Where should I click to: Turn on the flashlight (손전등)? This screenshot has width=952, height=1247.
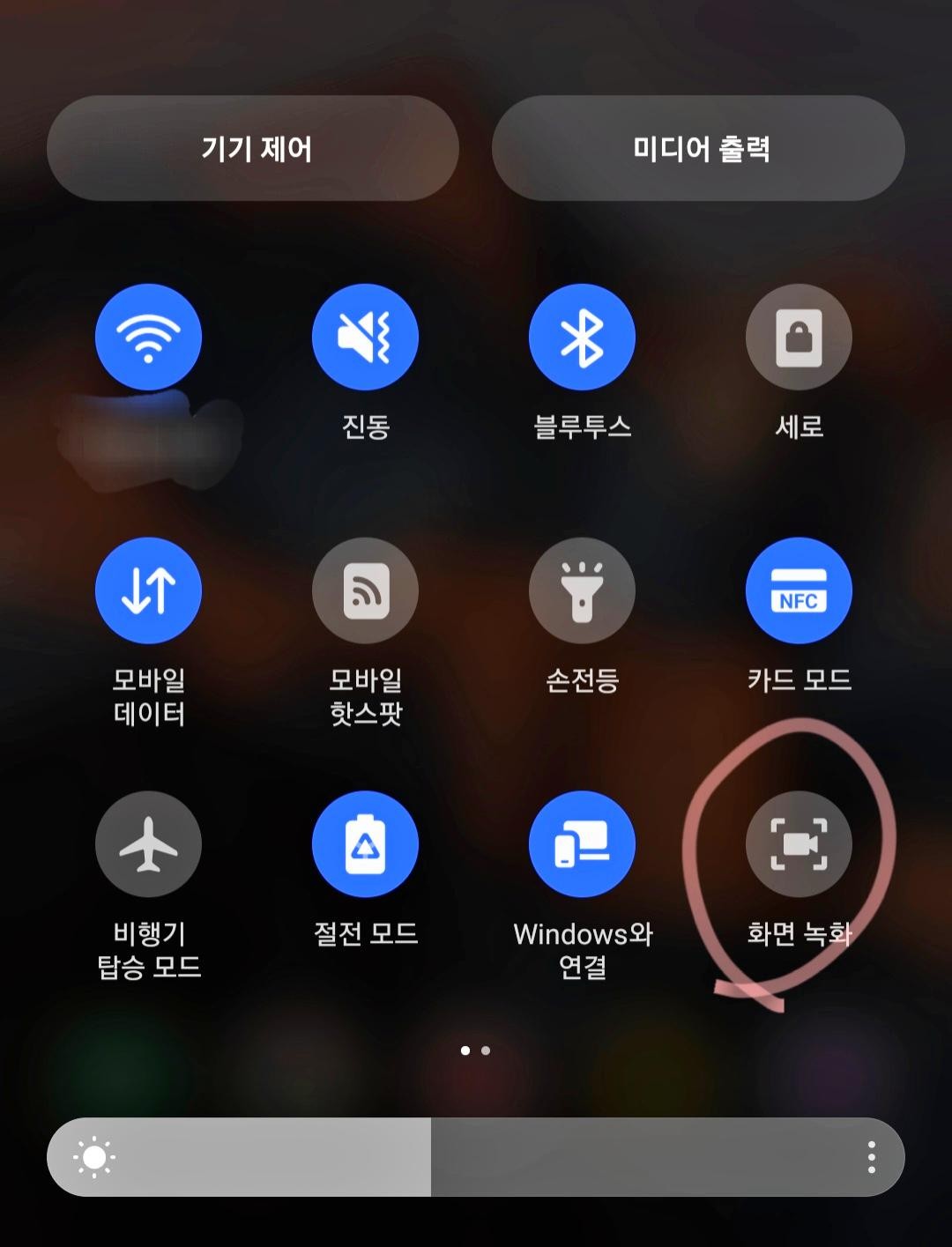(x=582, y=590)
